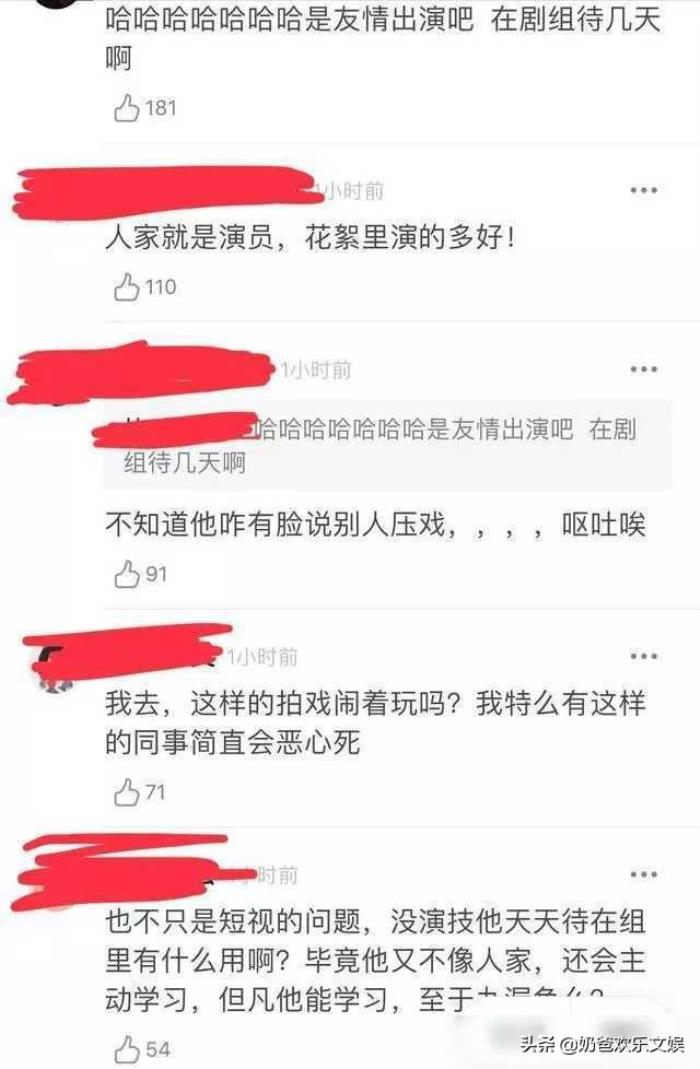
Task: Open overflow menu for '人家就是演员' comment
Action: tap(643, 190)
